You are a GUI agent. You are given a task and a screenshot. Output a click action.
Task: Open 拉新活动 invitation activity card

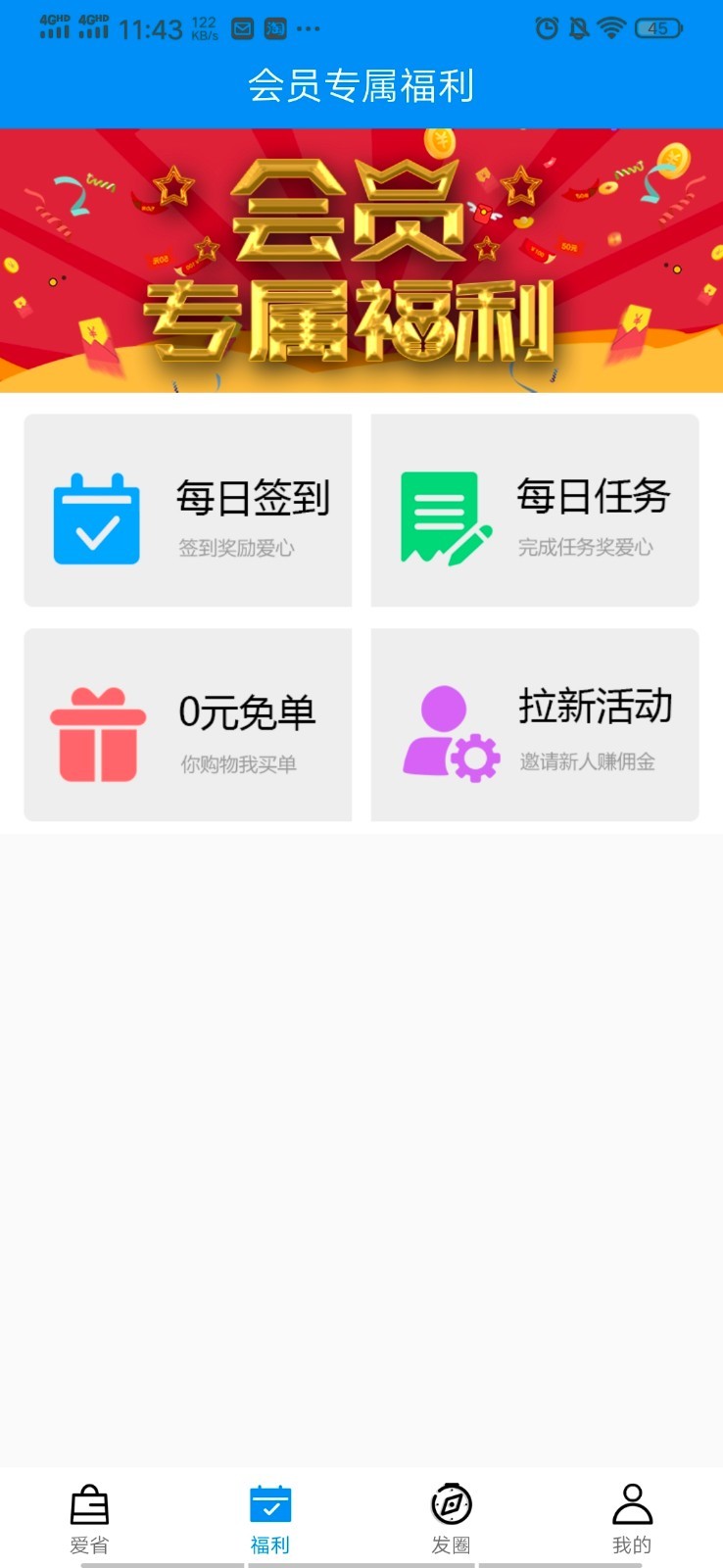534,723
